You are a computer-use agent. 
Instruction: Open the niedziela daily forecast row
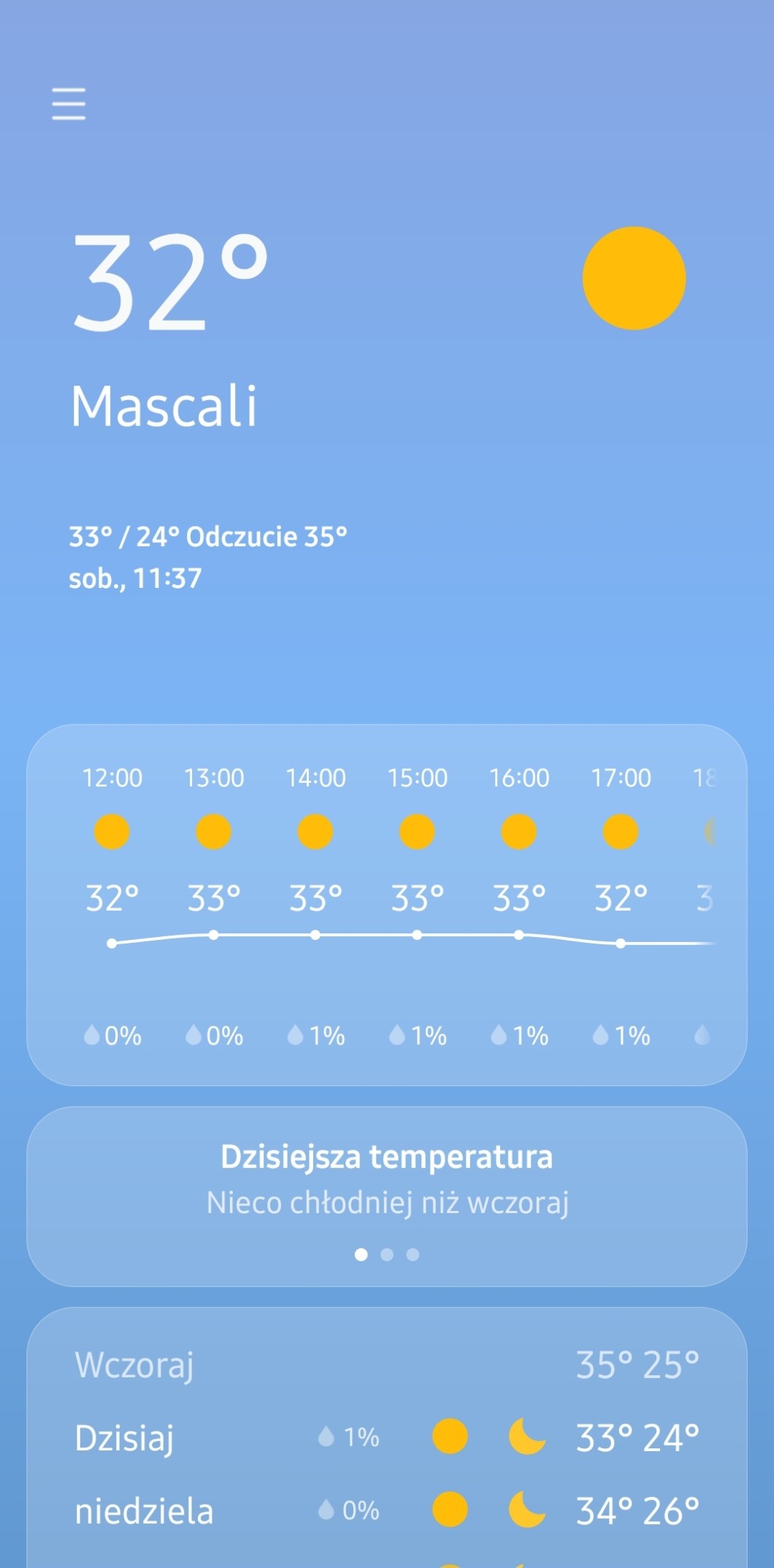pyautogui.click(x=386, y=1510)
